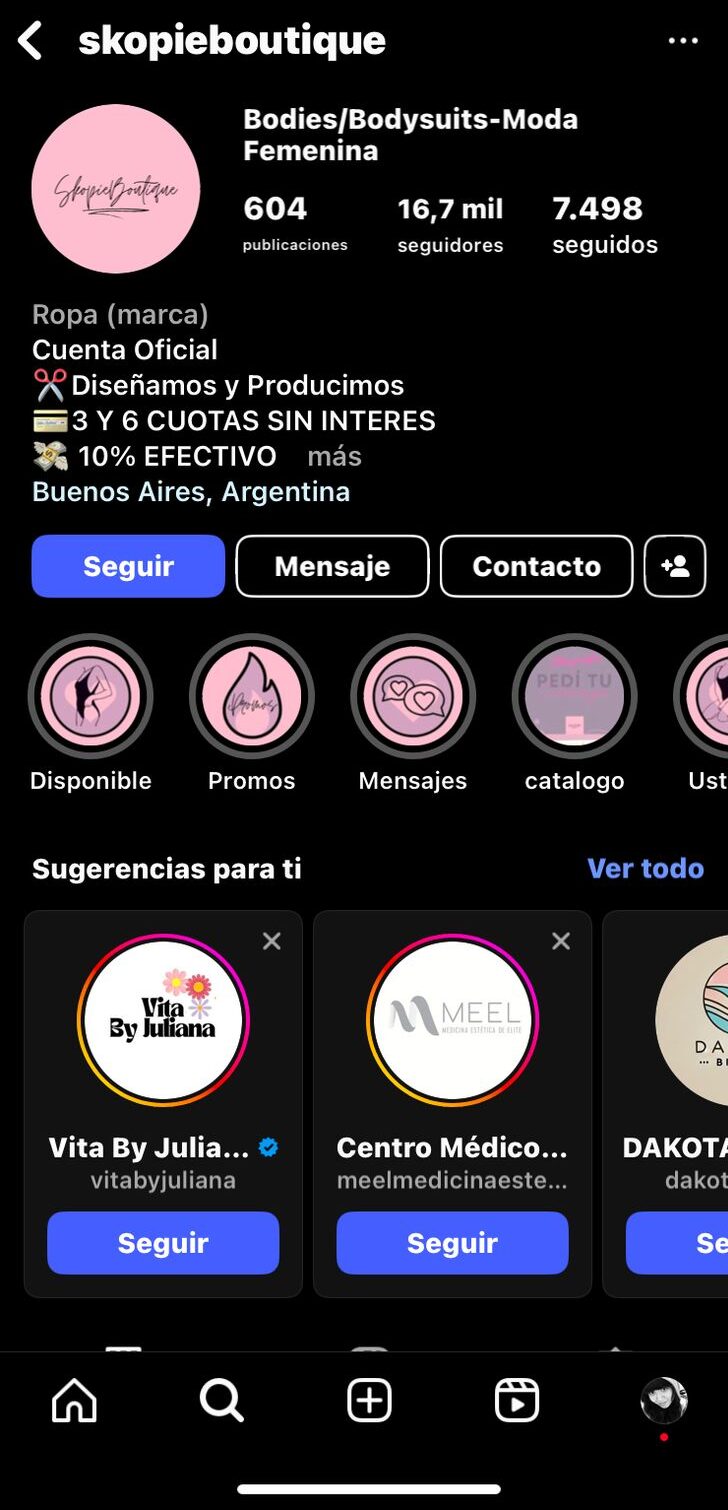View the Mensajes story highlight
The image size is (728, 1510).
coord(413,696)
